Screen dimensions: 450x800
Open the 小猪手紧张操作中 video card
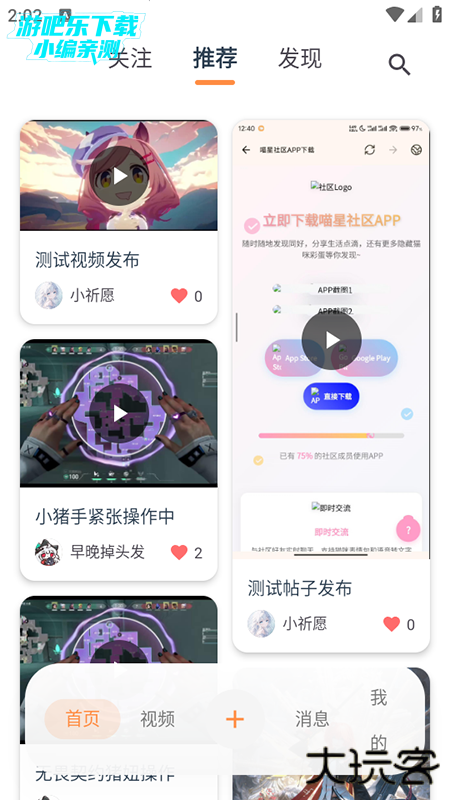click(x=119, y=460)
